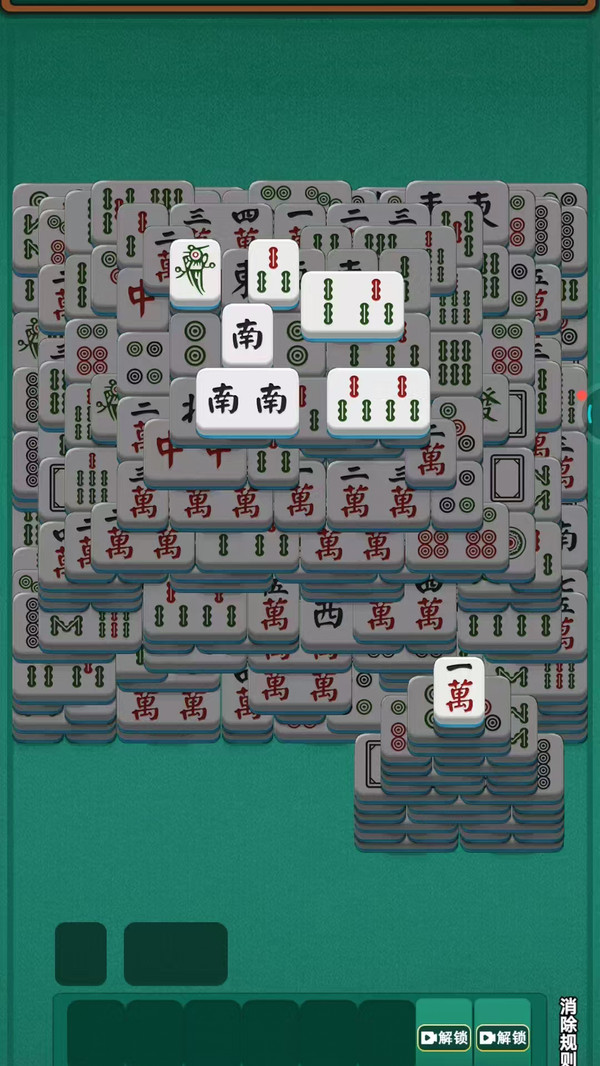
Task: Select the white 一萬 tile
Action: point(459,690)
